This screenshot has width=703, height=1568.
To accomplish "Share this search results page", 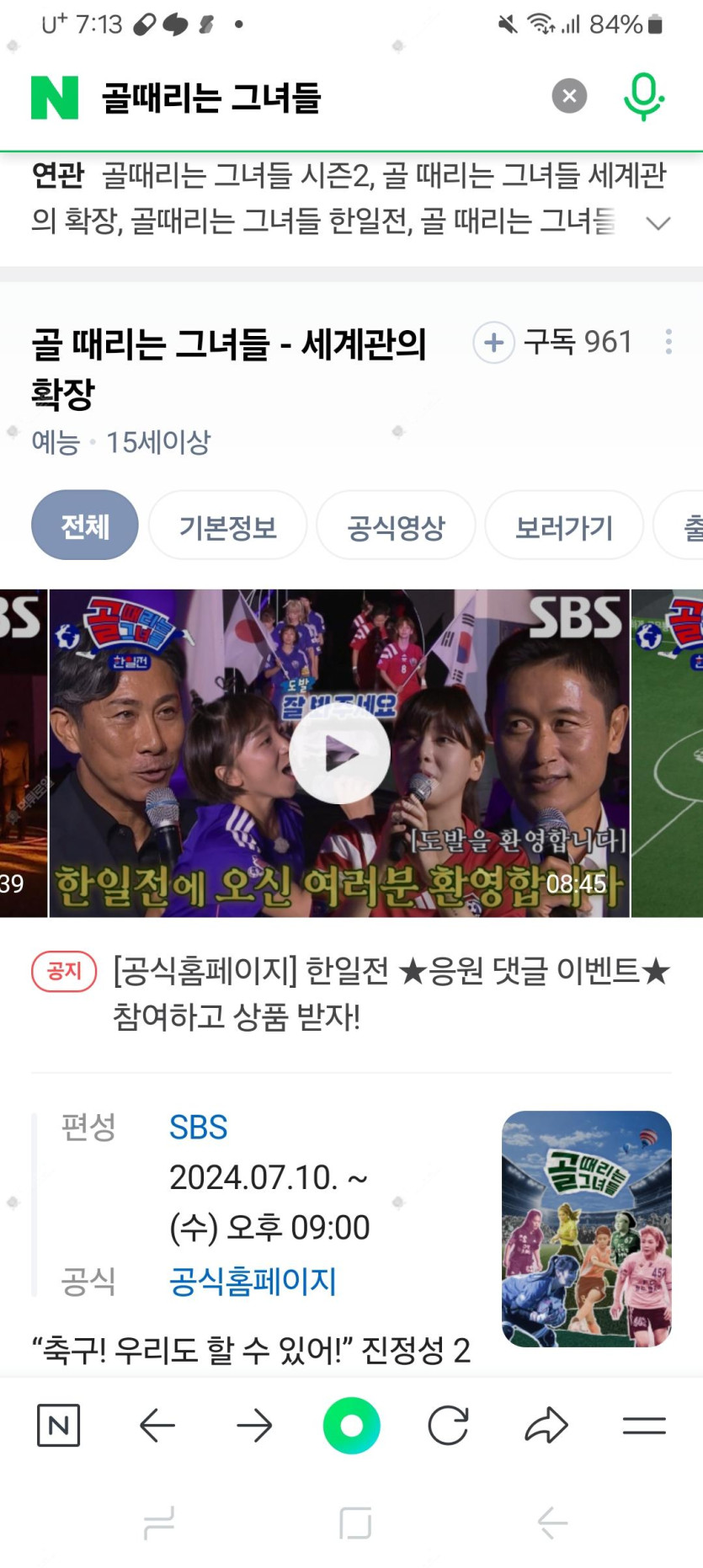I will (x=546, y=1426).
